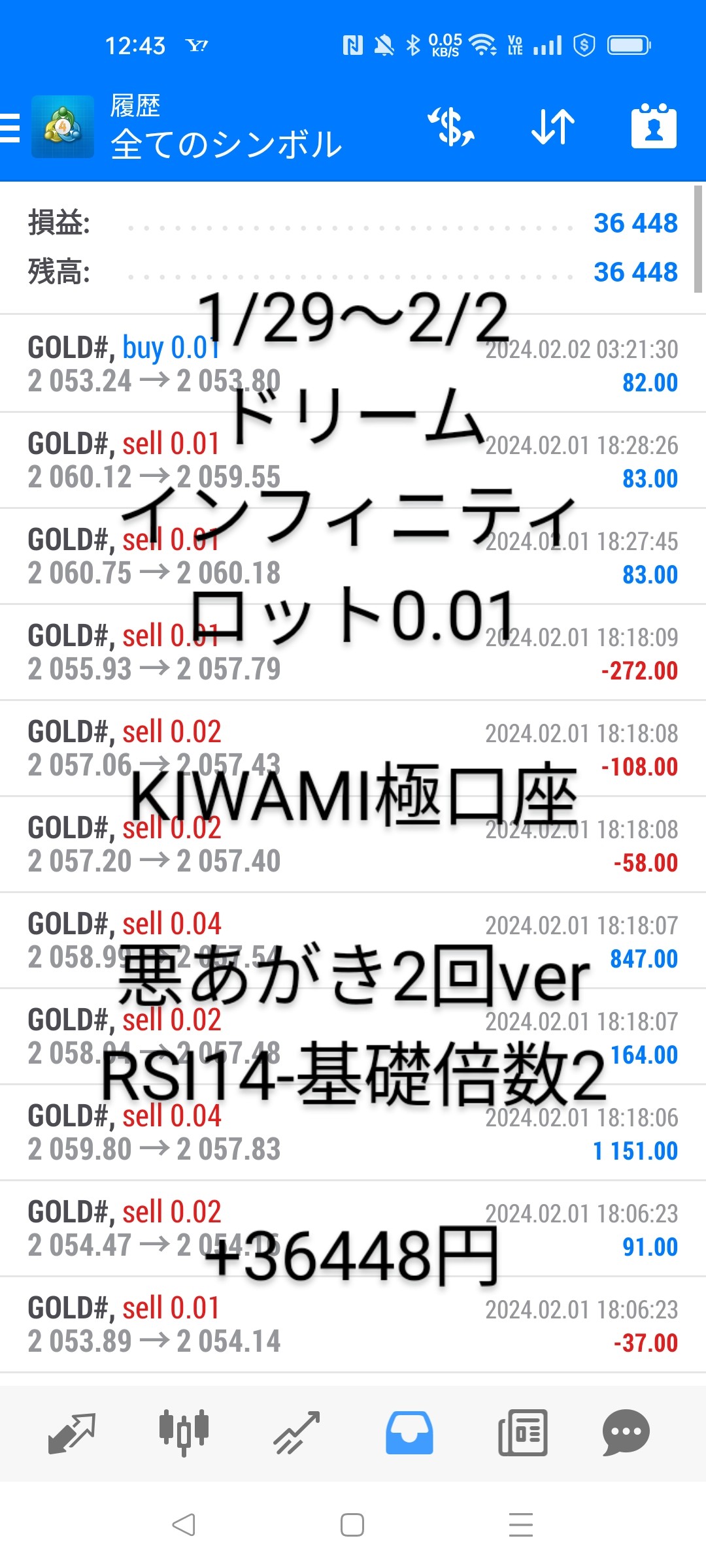The height and width of the screenshot is (1568, 706).
Task: Expand the trade closed at 18:28:26
Action: 353,461
